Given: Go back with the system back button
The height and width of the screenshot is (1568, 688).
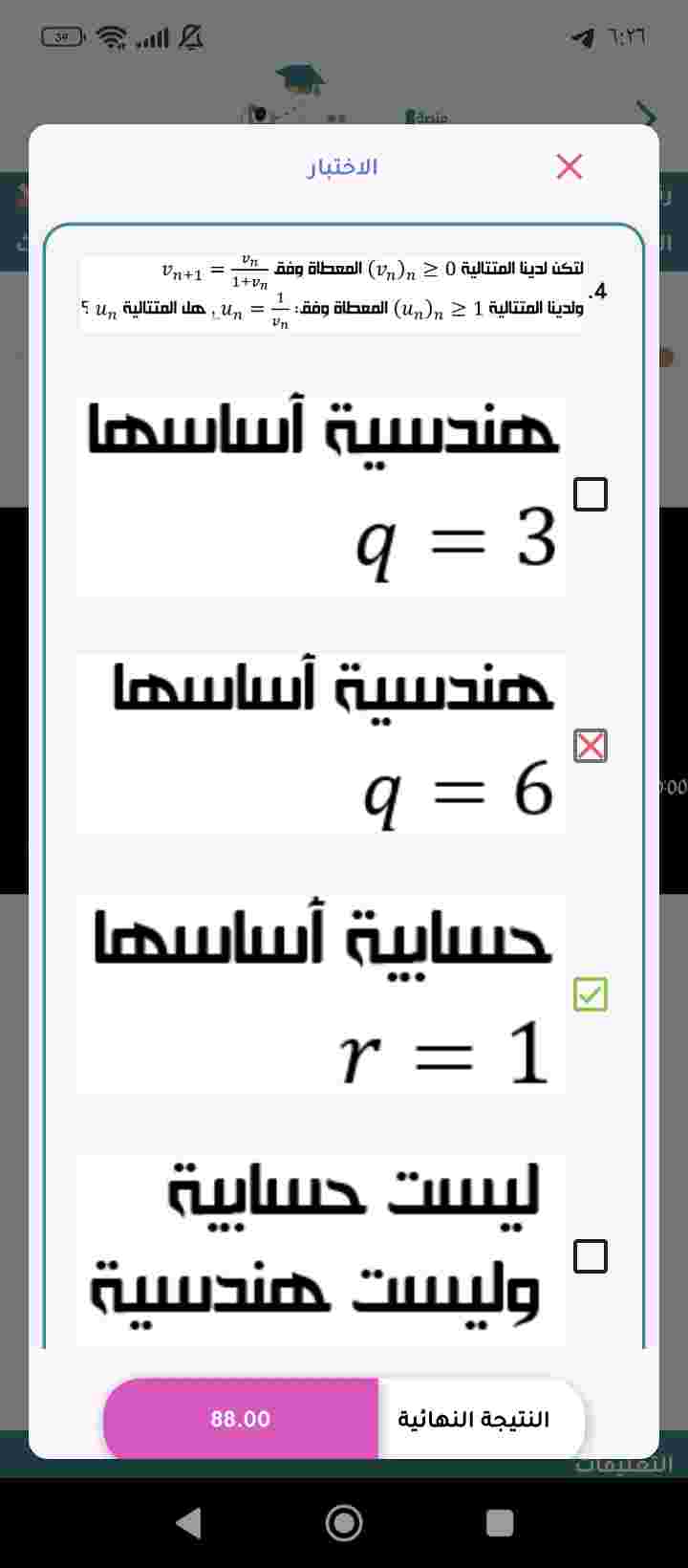Looking at the screenshot, I should click(x=190, y=1522).
